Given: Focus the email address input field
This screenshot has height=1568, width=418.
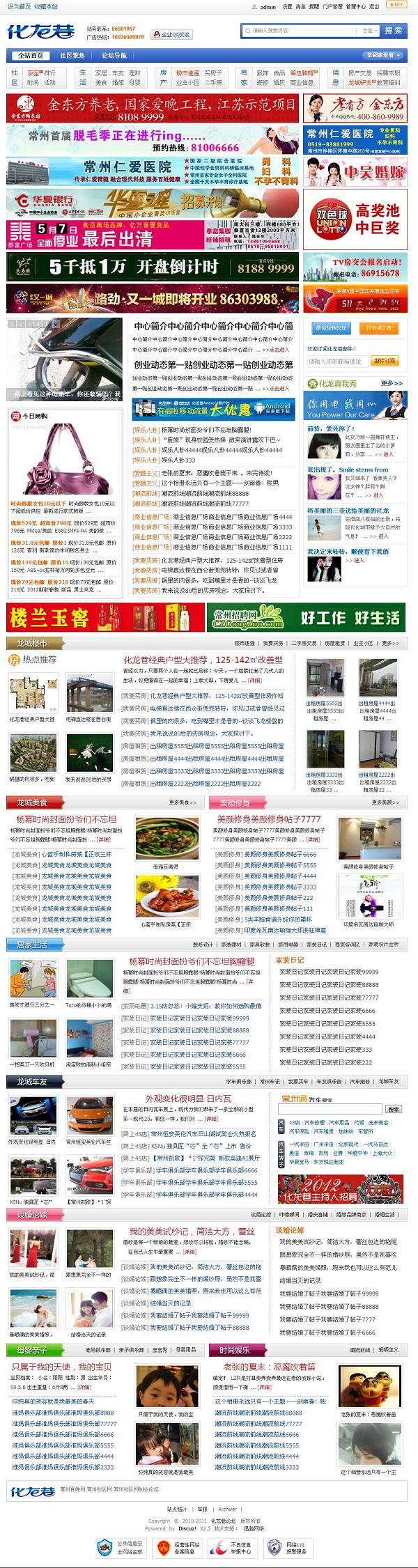Looking at the screenshot, I should point(337,361).
